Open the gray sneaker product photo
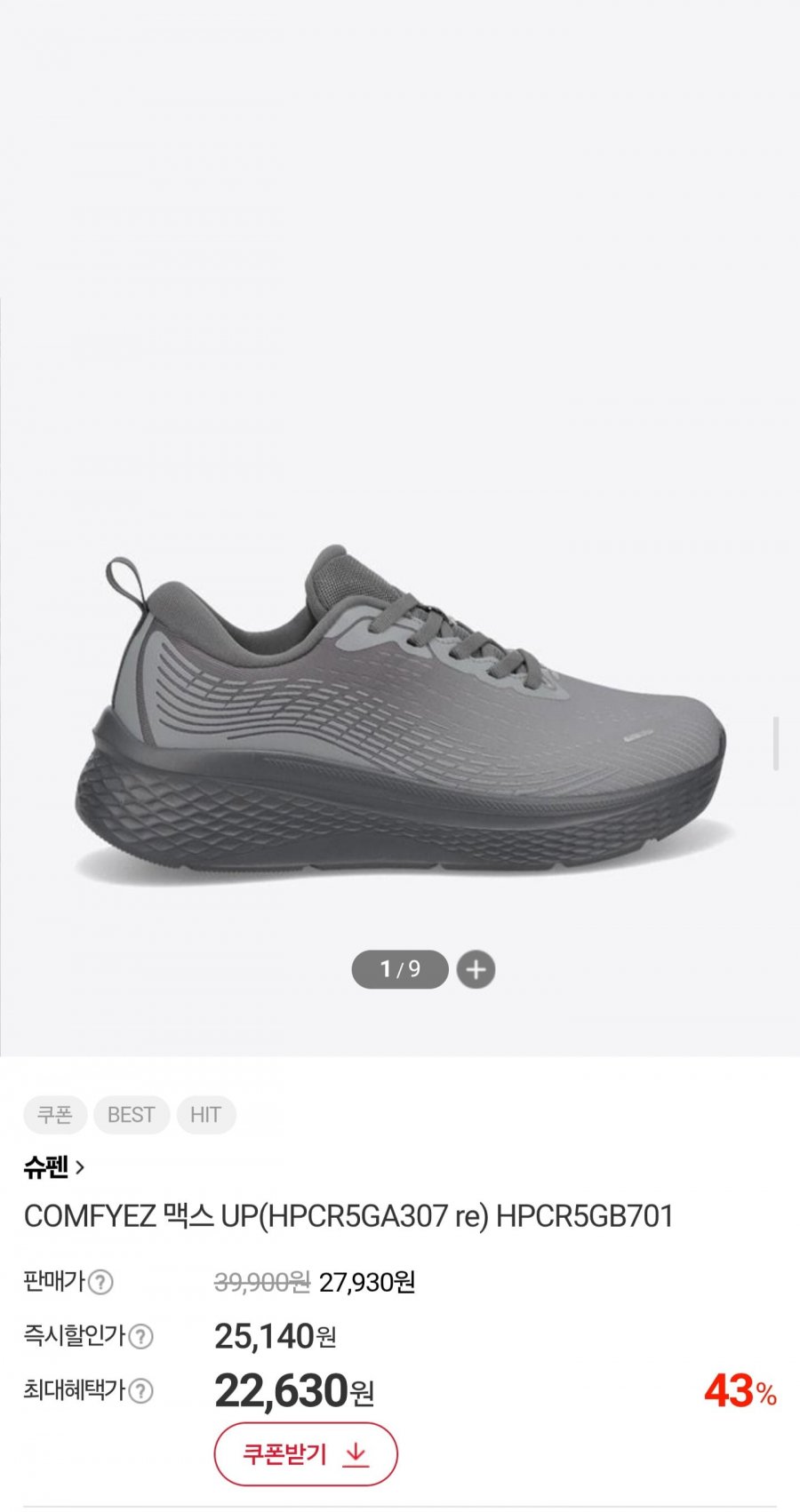800x1512 pixels. click(x=400, y=711)
